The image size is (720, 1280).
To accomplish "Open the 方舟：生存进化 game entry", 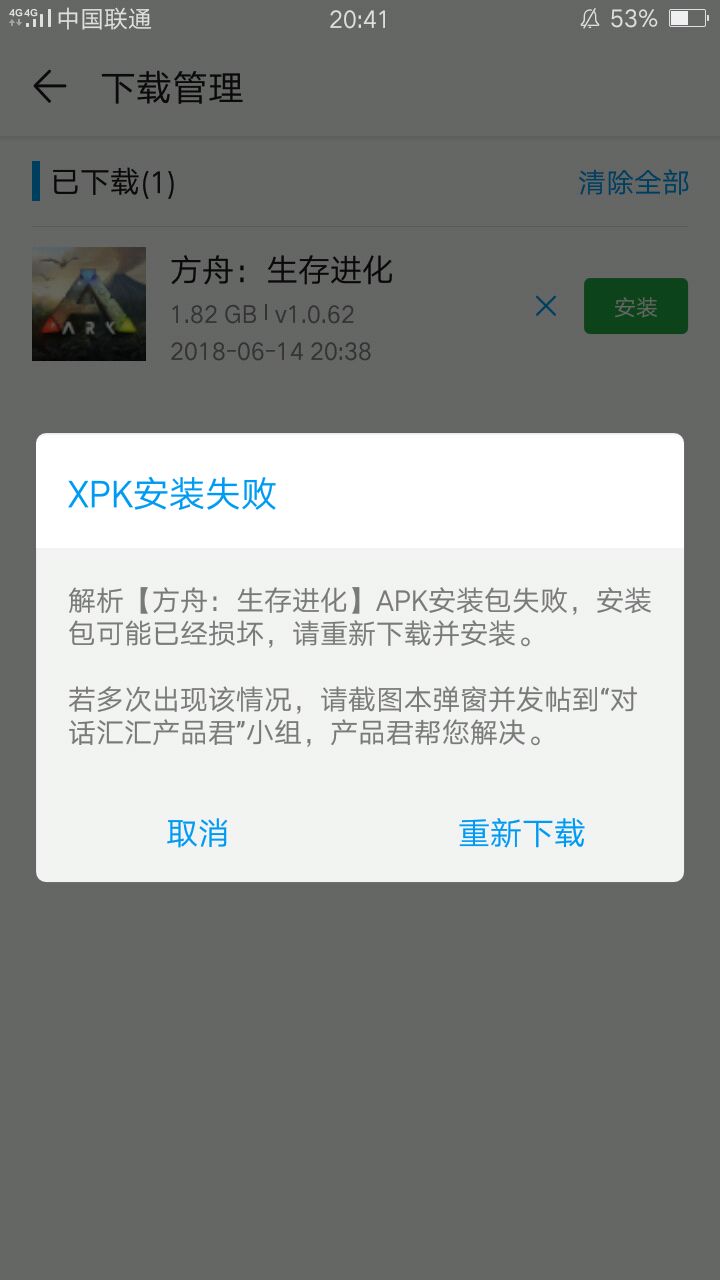I will pyautogui.click(x=281, y=271).
